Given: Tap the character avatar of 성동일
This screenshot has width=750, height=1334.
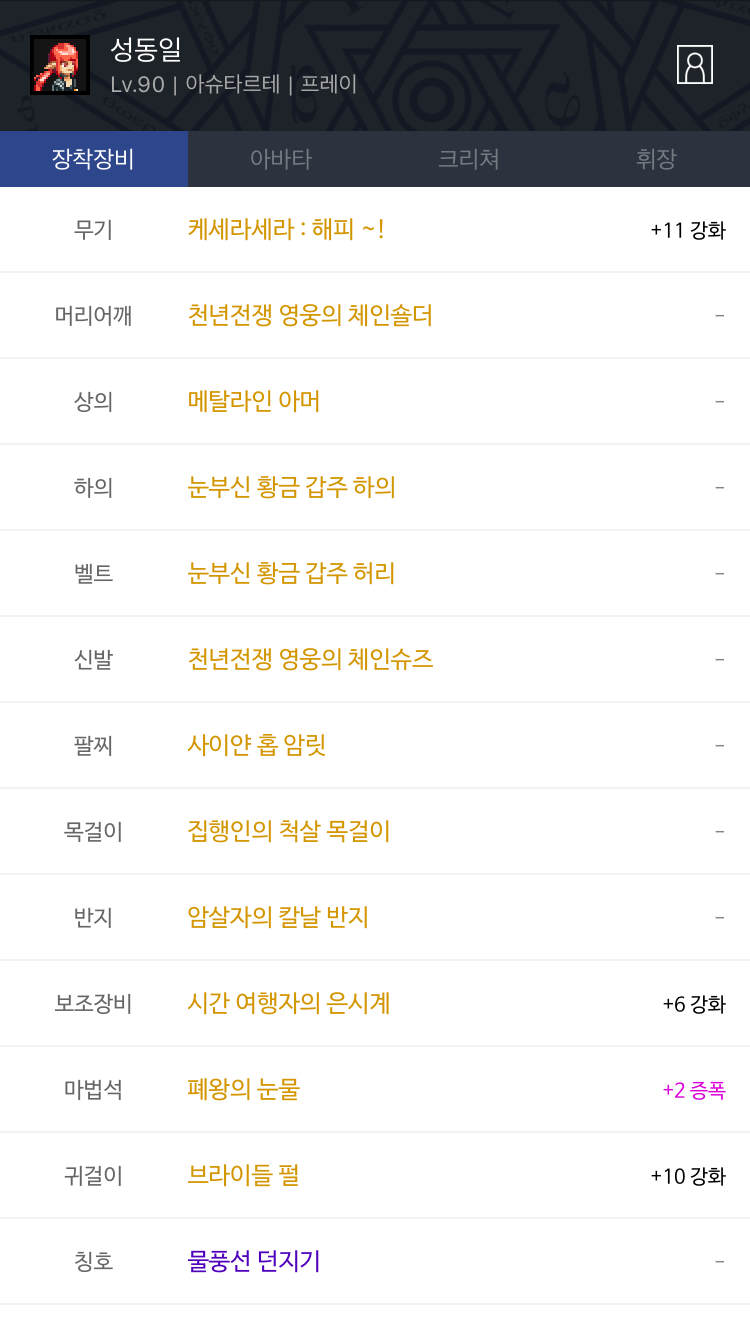Looking at the screenshot, I should click(60, 65).
